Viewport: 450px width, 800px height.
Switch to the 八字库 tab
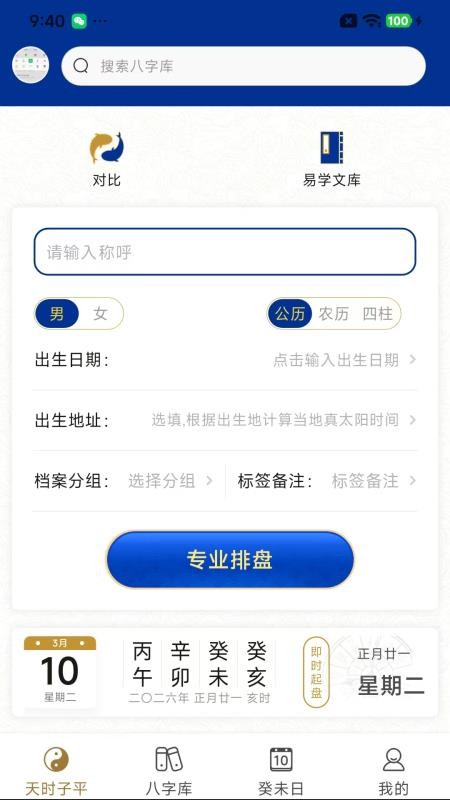169,770
